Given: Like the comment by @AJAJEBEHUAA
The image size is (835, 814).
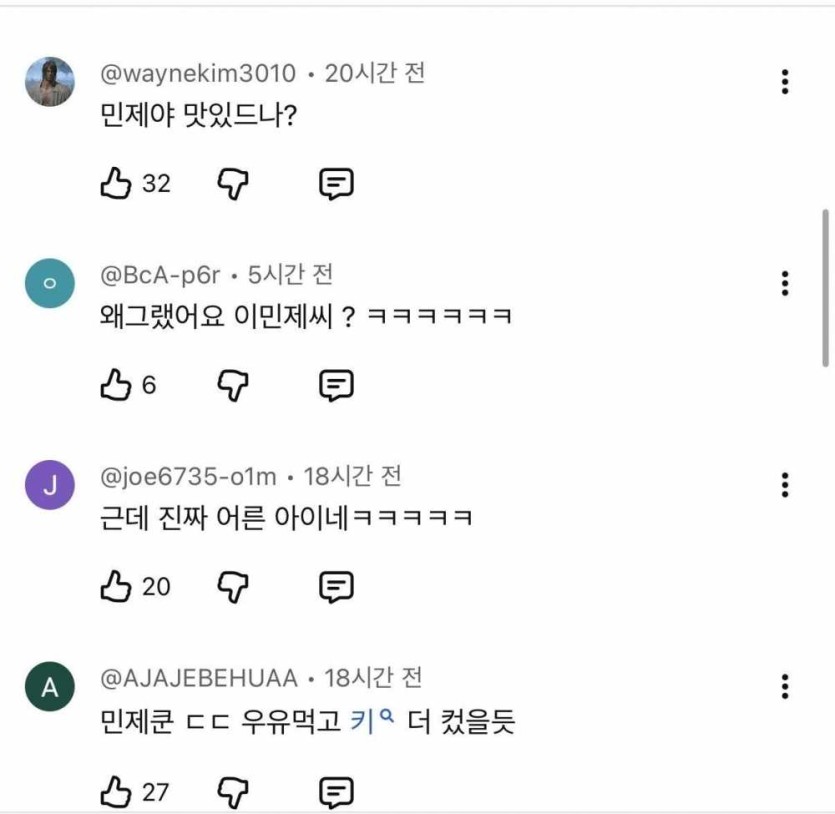Looking at the screenshot, I should point(116,792).
